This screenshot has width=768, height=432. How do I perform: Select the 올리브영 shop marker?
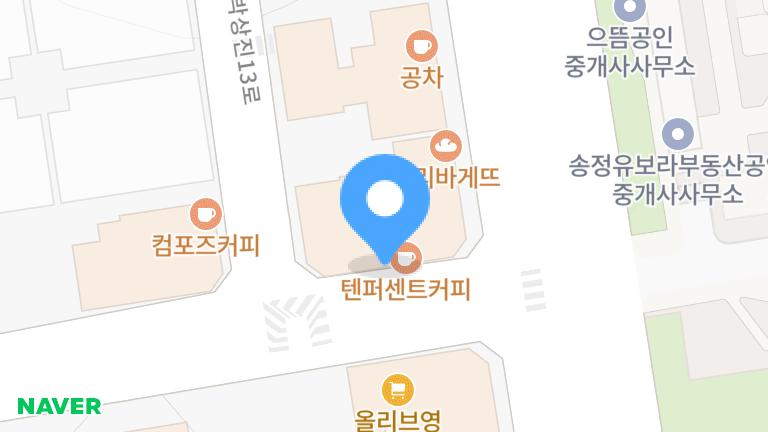click(x=398, y=389)
